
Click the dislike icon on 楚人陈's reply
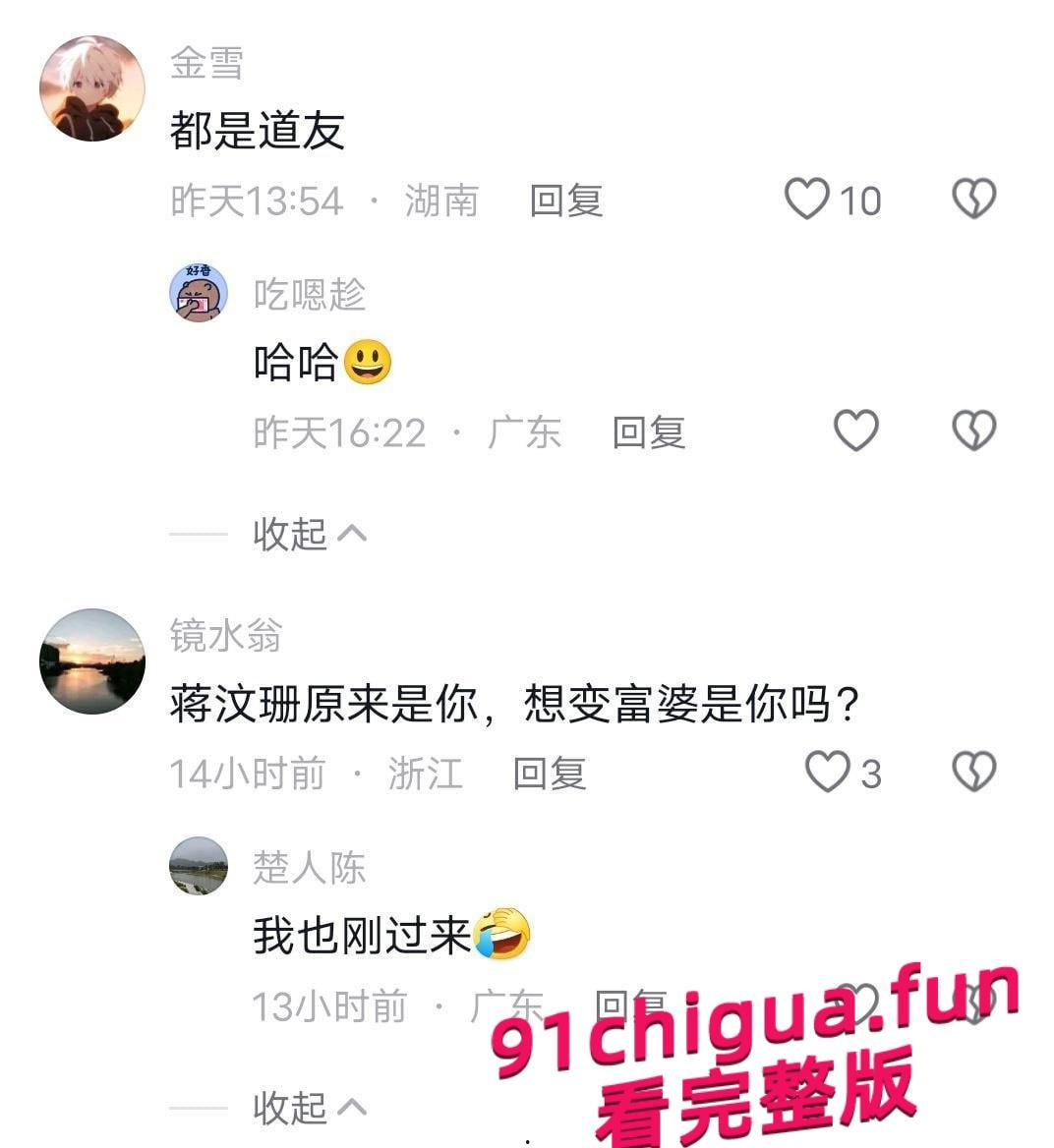(973, 1003)
